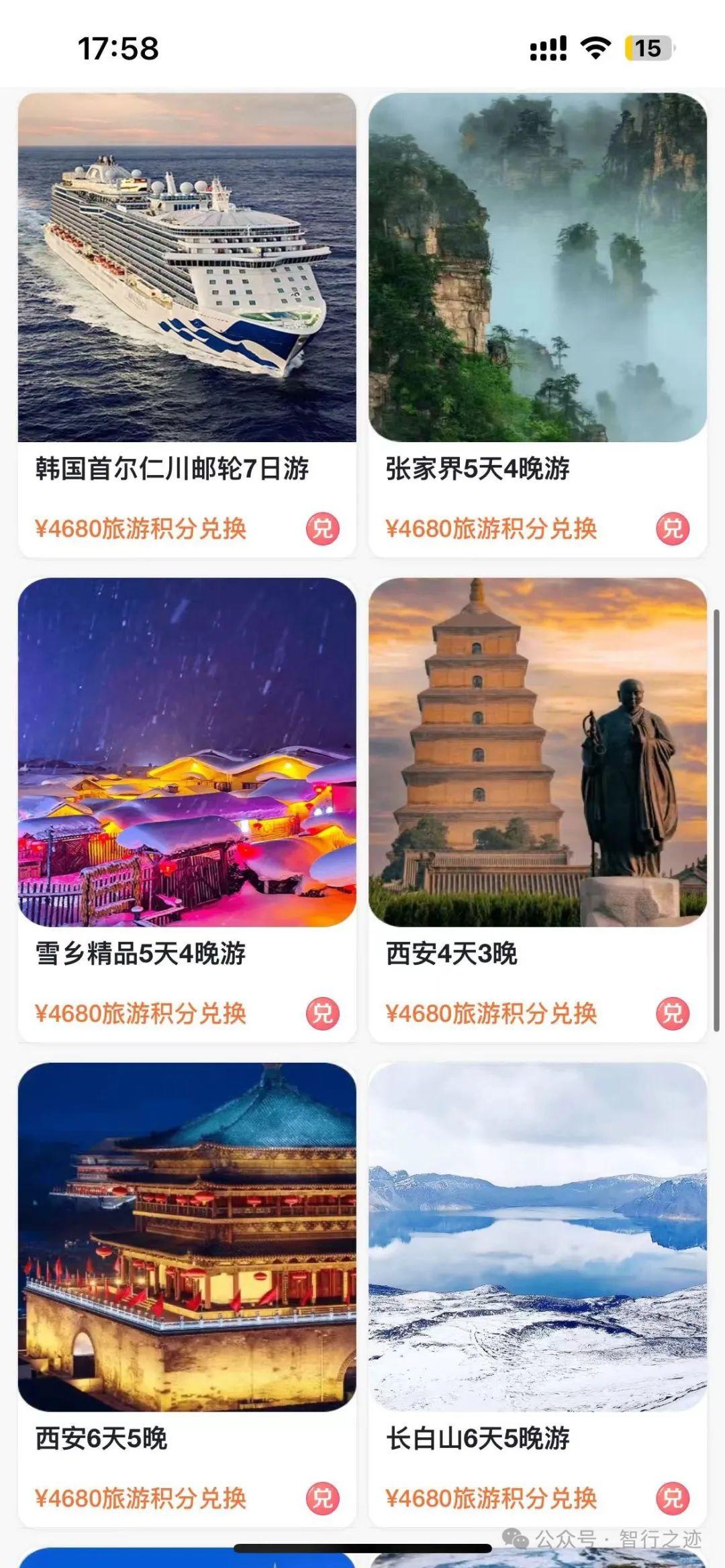Image resolution: width=725 pixels, height=1568 pixels.
Task: Tap the 兑 button on 西安6天5晚
Action: click(323, 1498)
